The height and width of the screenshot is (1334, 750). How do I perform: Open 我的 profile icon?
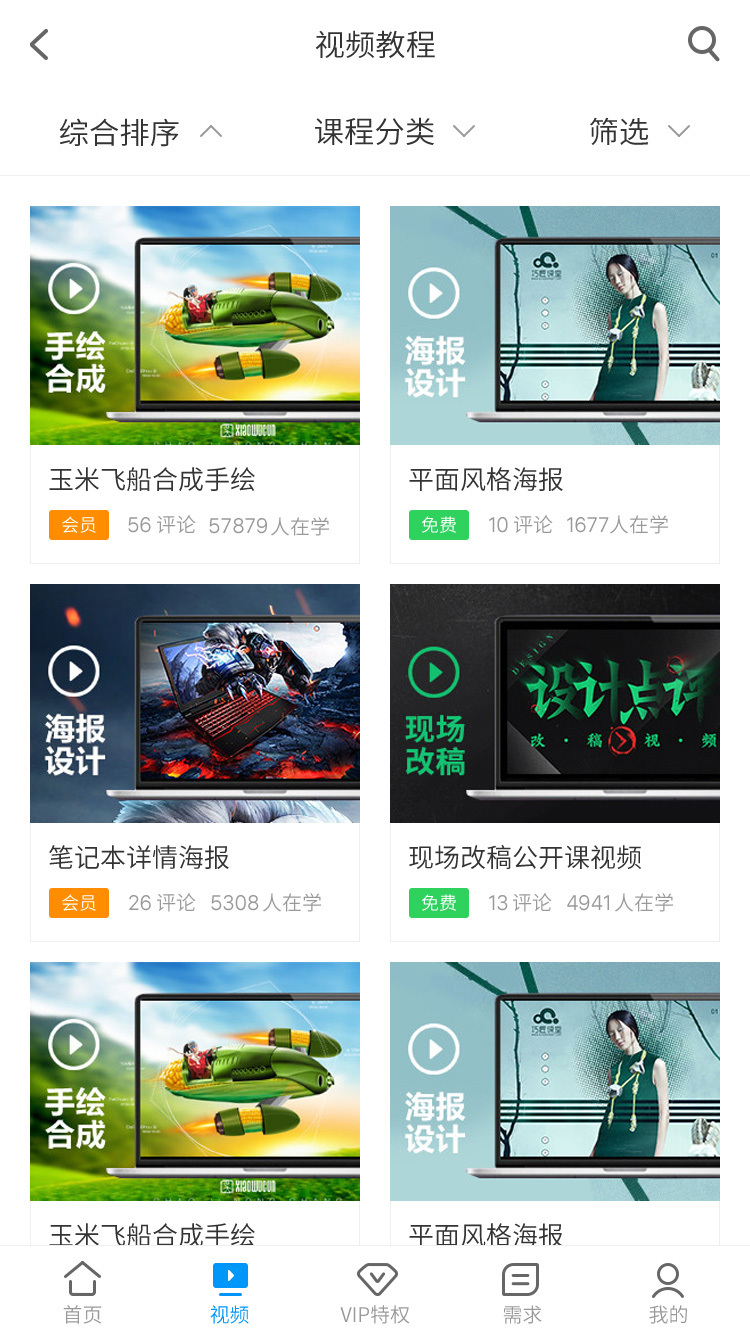[x=668, y=1279]
